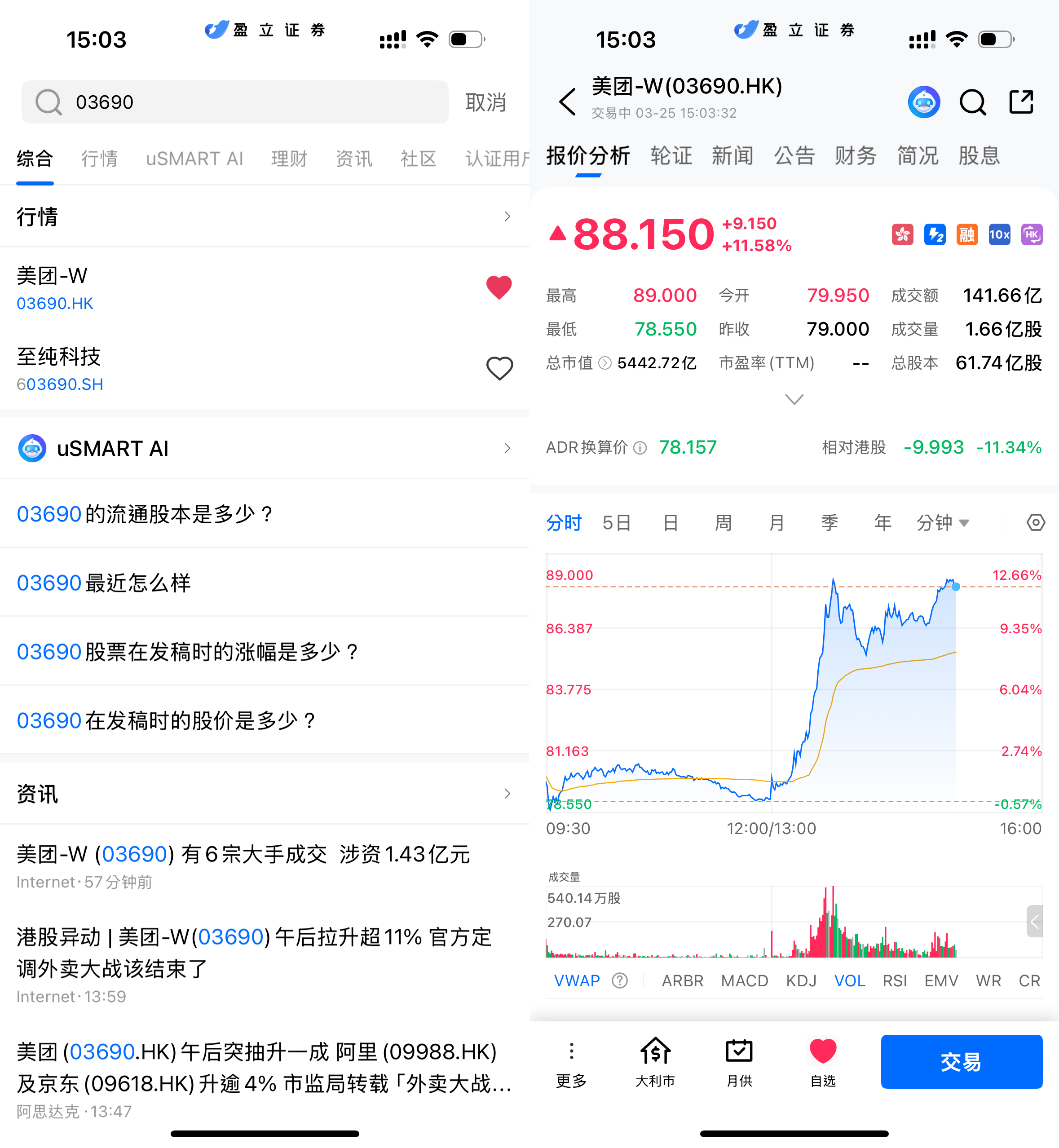Tap the blue 交易 button
The height and width of the screenshot is (1148, 1059).
click(x=961, y=1061)
